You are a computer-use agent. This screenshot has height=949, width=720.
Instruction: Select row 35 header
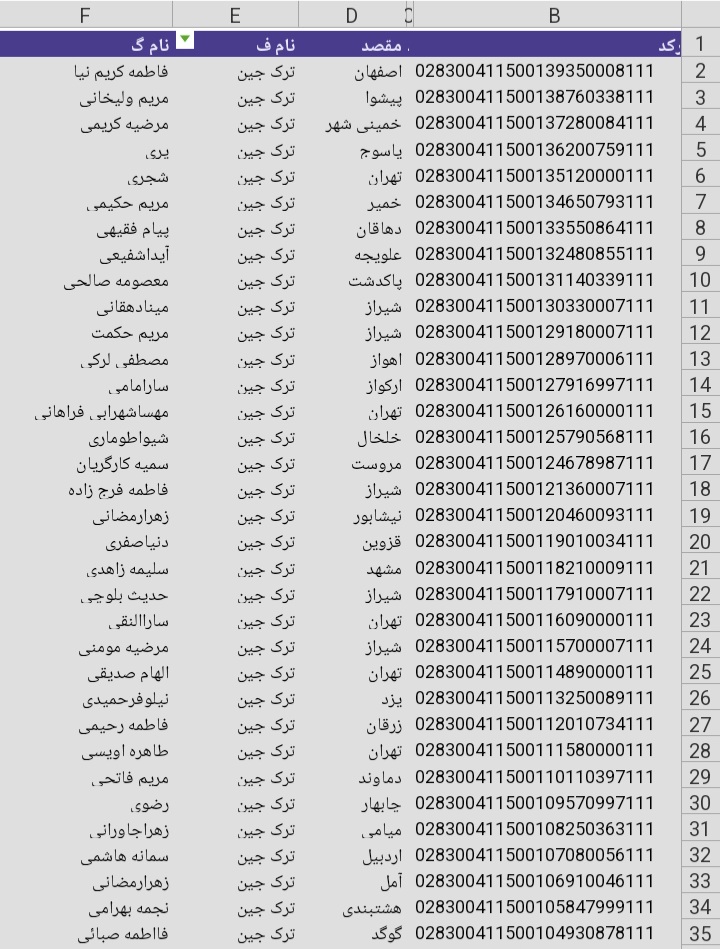coord(700,934)
